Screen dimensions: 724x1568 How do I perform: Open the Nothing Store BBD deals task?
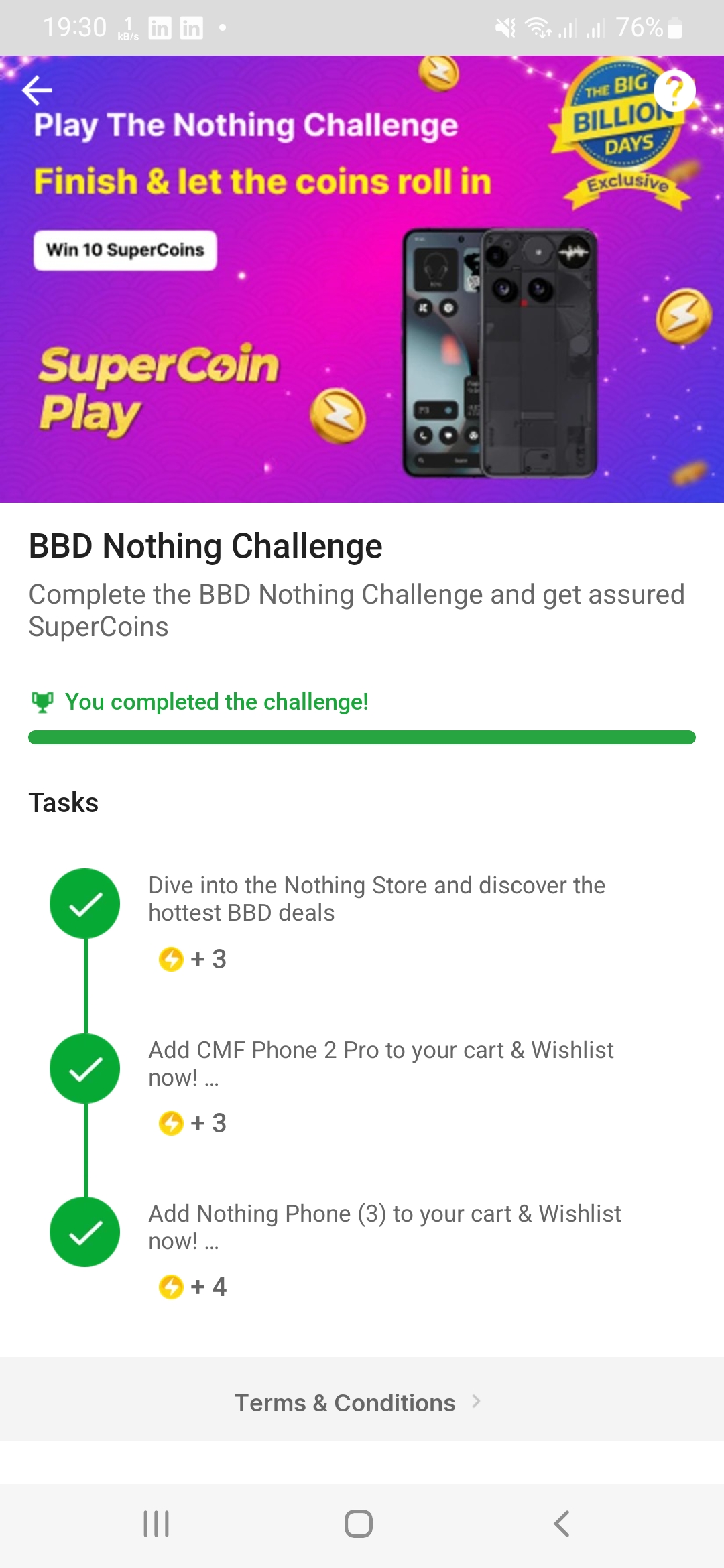(x=376, y=899)
